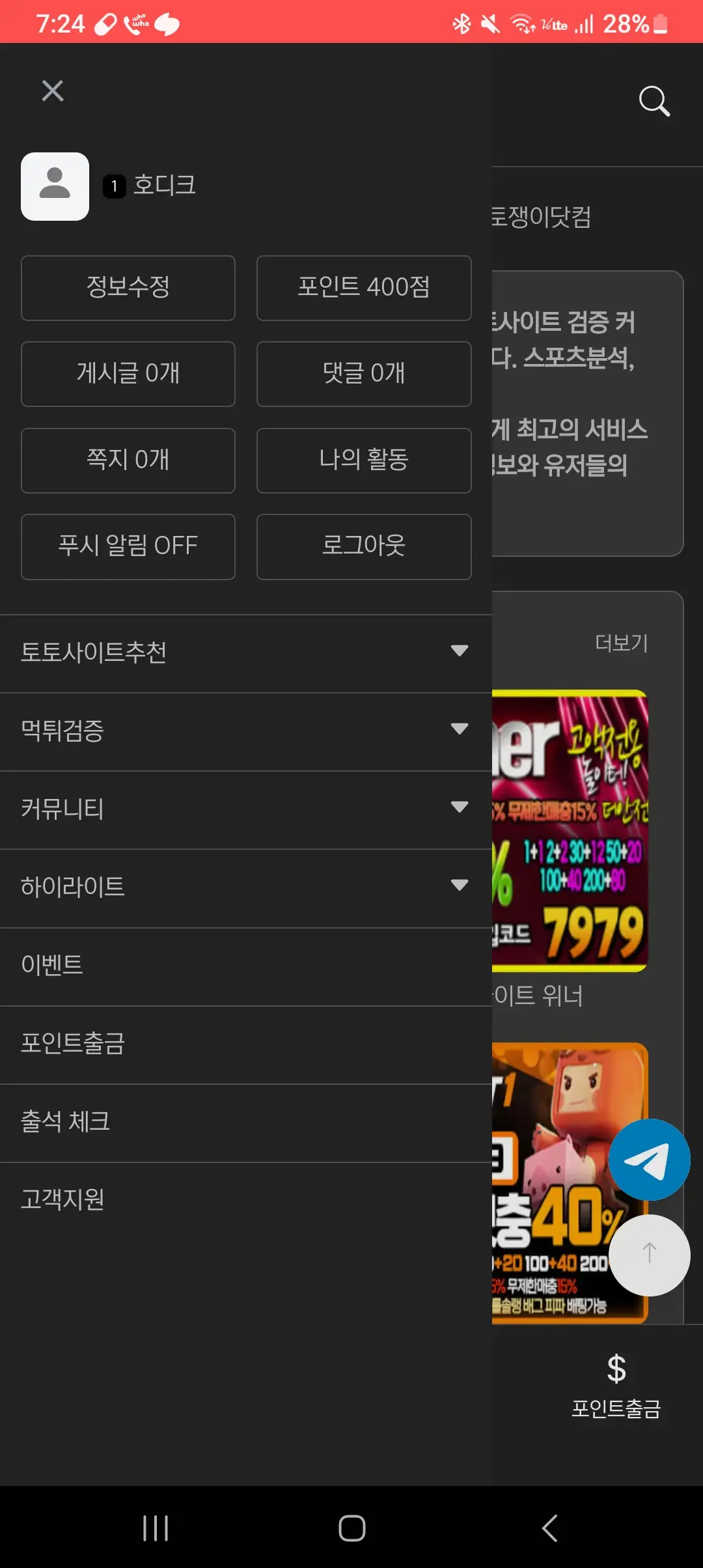Viewport: 703px width, 1568px height.
Task: Open 고객지원 support page
Action: 62,1199
